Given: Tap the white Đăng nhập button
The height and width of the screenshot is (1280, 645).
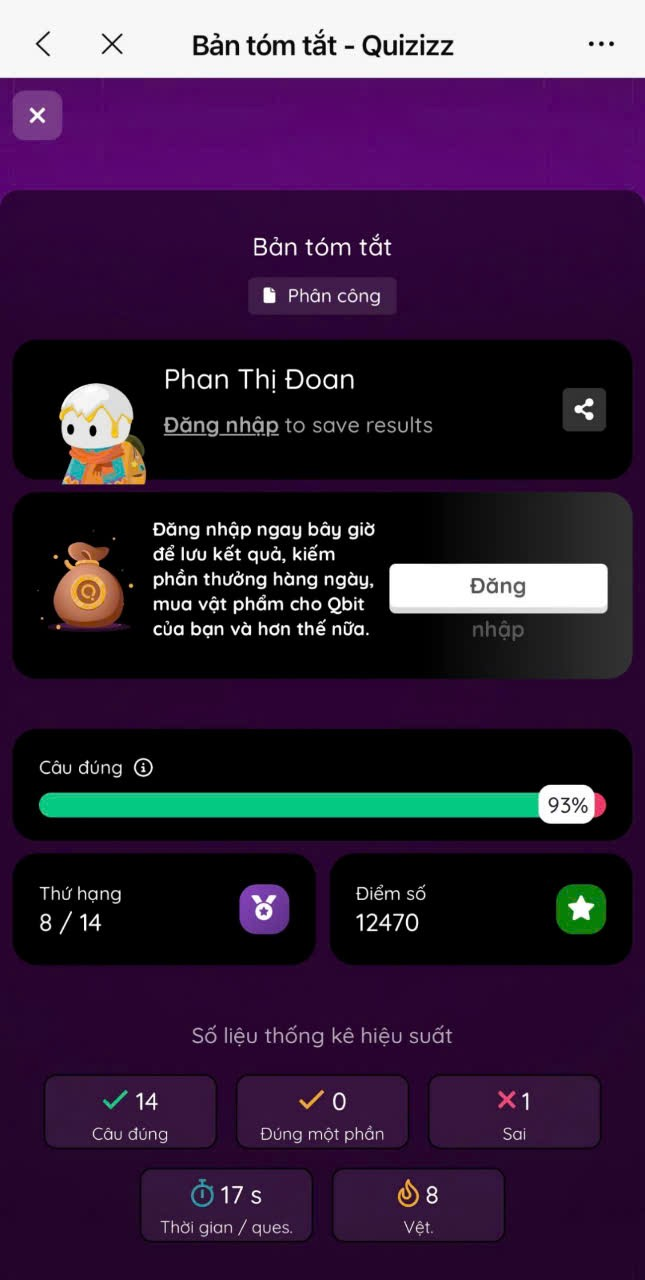Looking at the screenshot, I should (498, 587).
